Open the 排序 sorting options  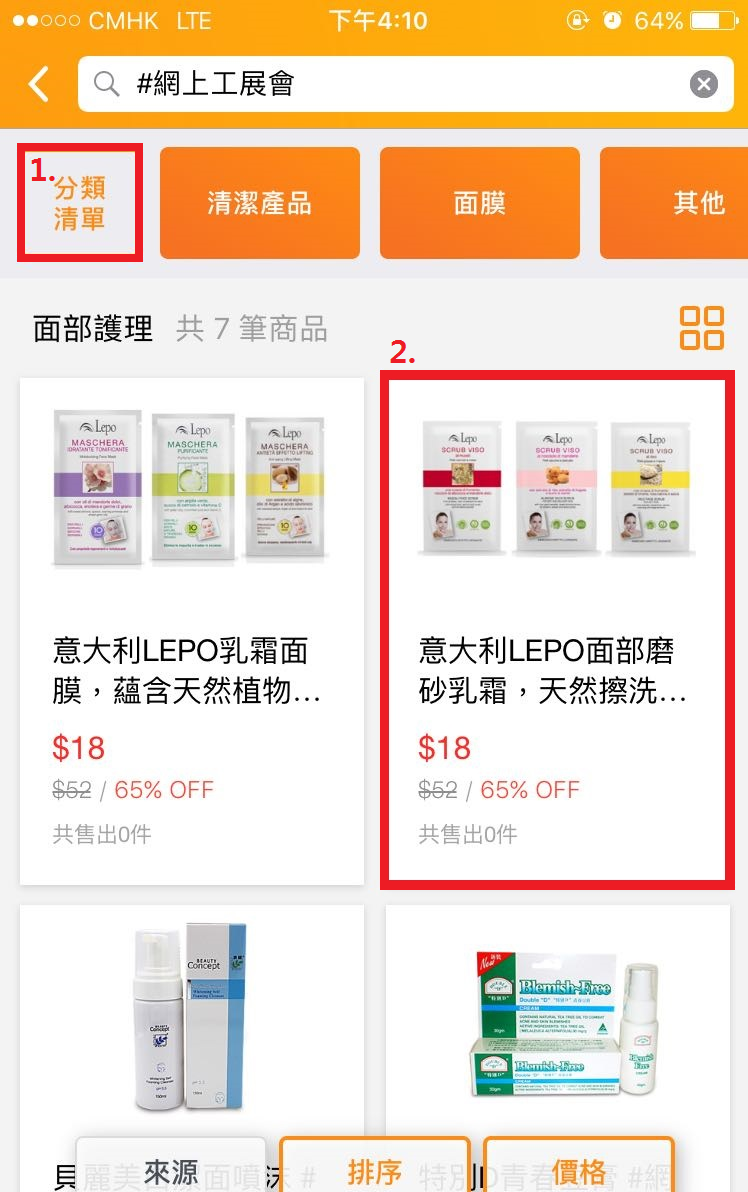374,1170
